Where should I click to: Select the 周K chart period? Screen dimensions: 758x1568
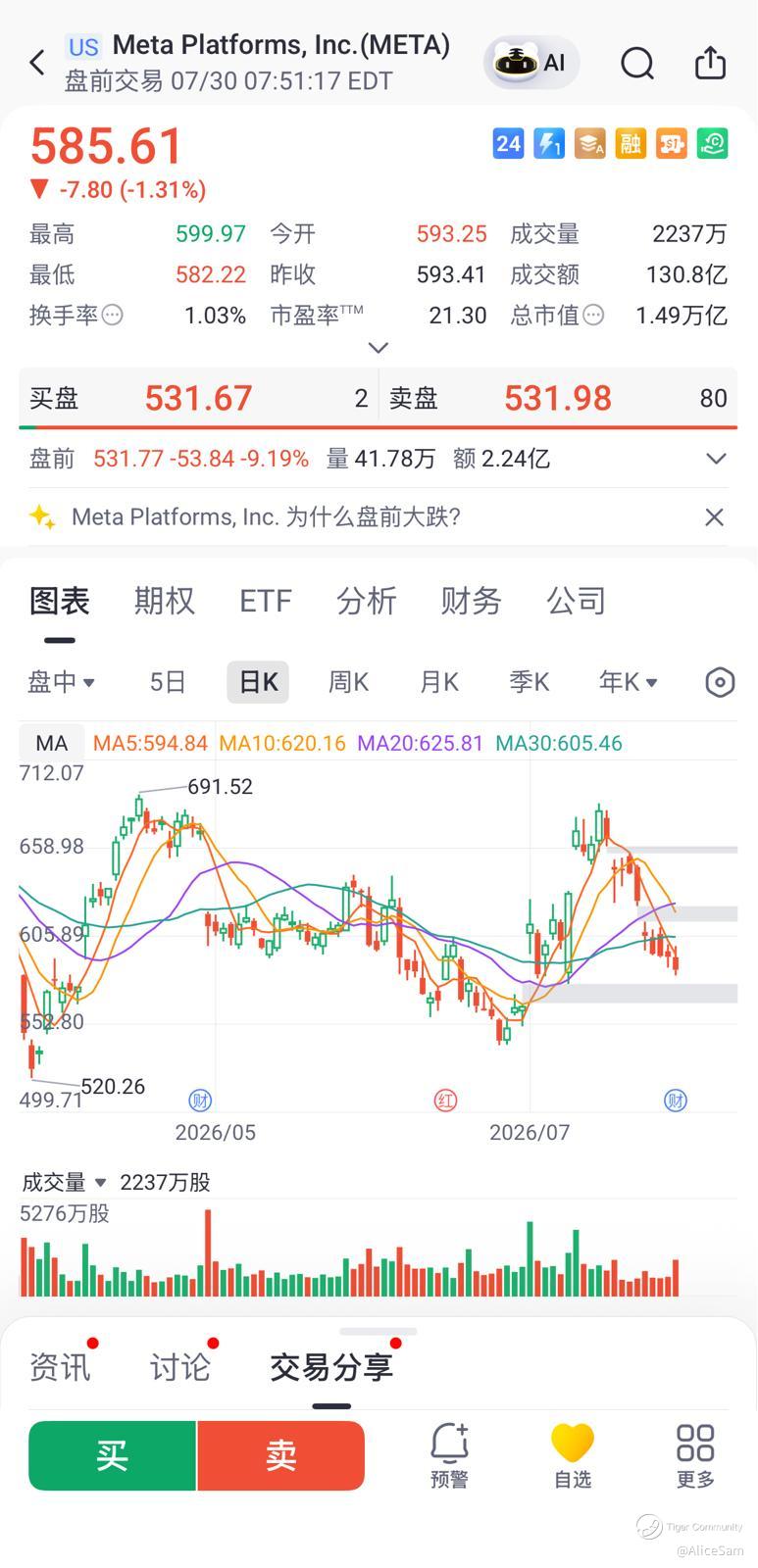[x=348, y=681]
